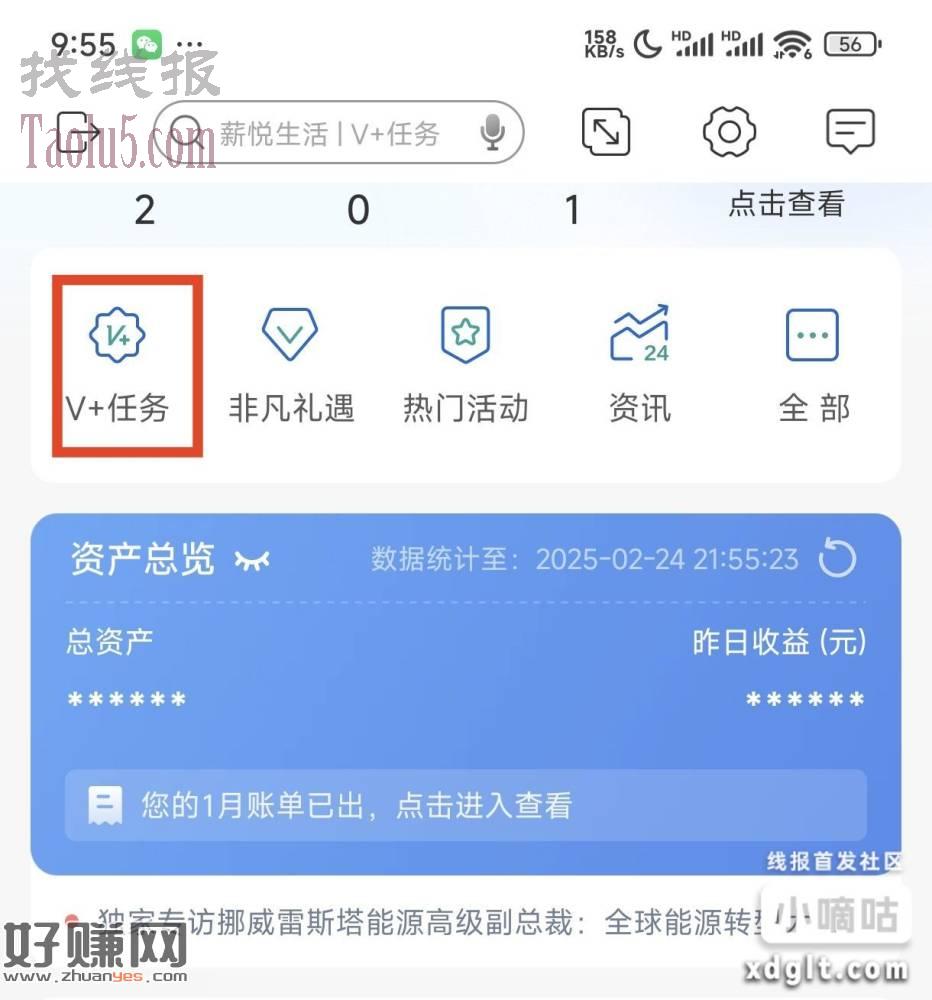Open 资讯 section
This screenshot has height=1000, width=932.
tap(640, 366)
